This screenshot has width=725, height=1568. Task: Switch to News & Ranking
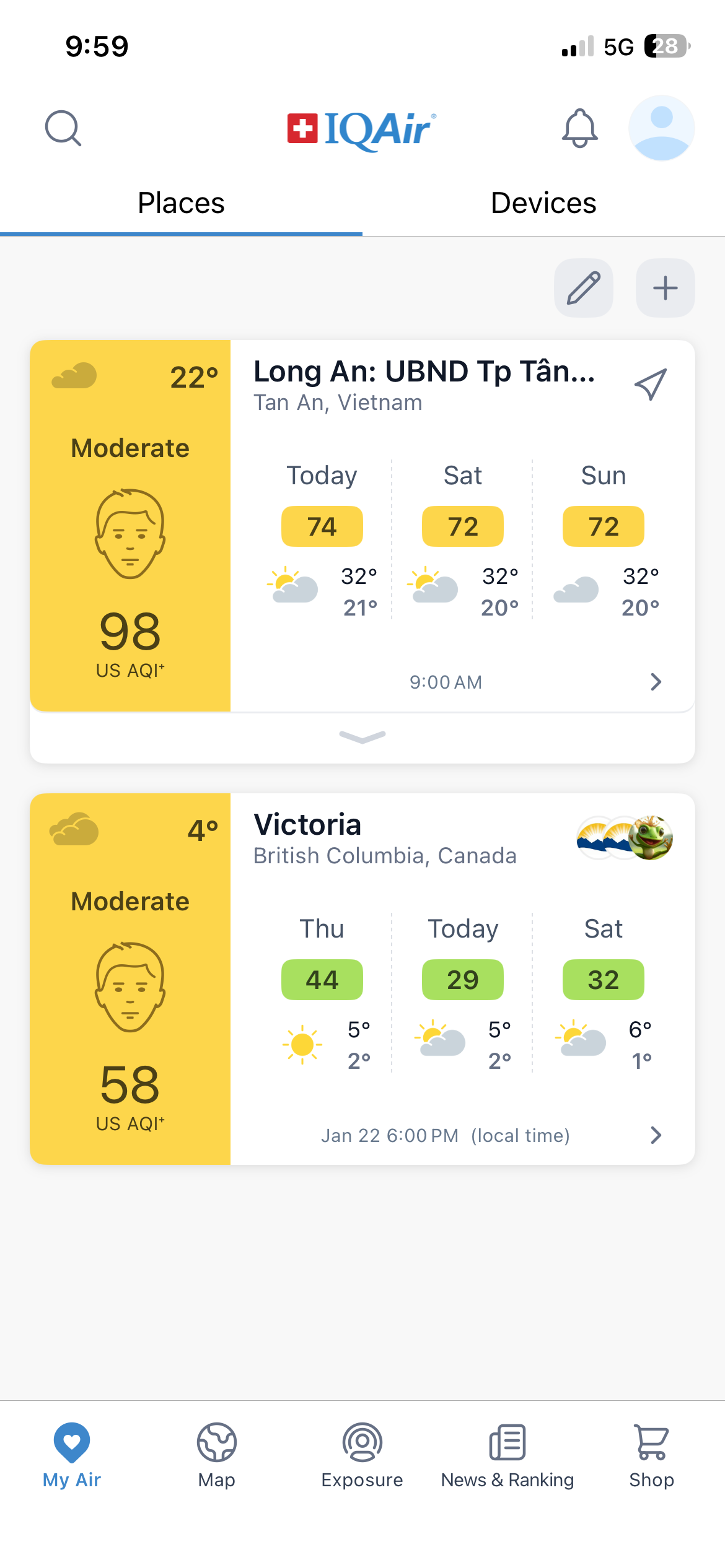[x=507, y=1455]
